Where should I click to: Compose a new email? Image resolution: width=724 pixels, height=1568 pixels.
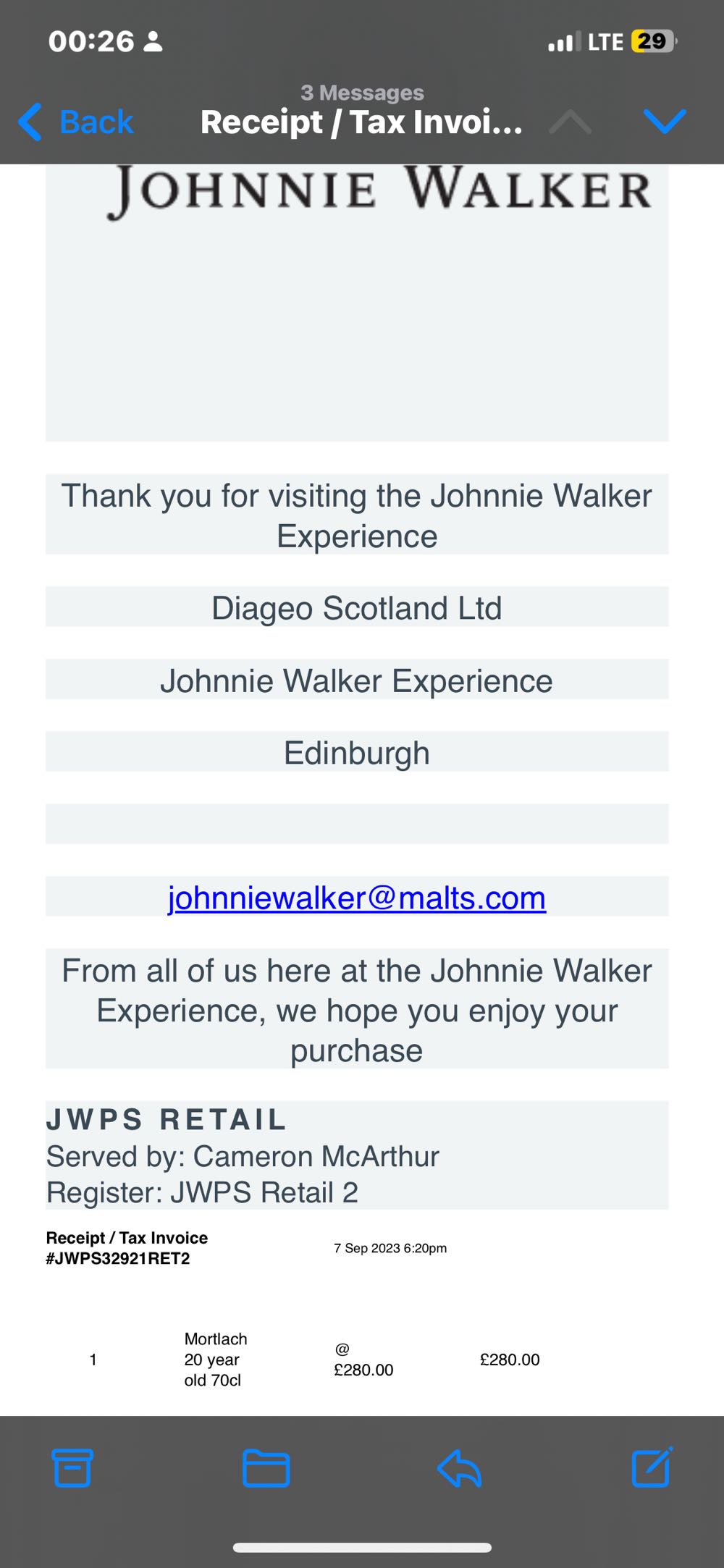pos(652,1467)
